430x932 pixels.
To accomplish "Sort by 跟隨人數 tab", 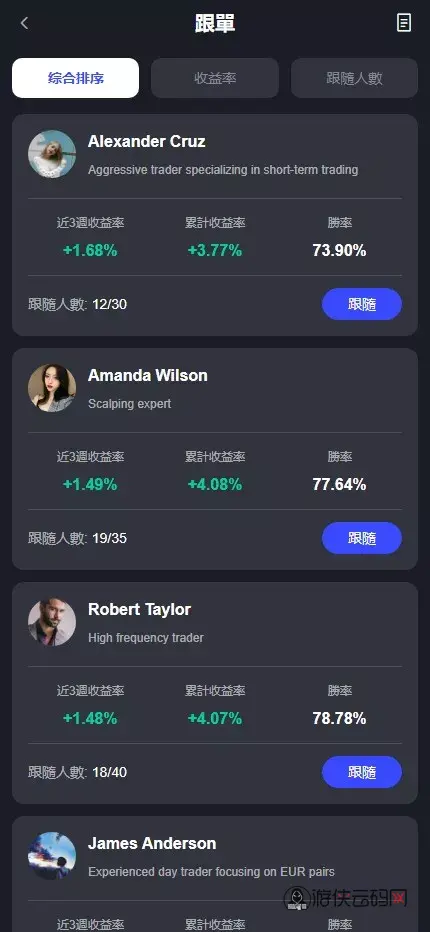I will pos(354,78).
